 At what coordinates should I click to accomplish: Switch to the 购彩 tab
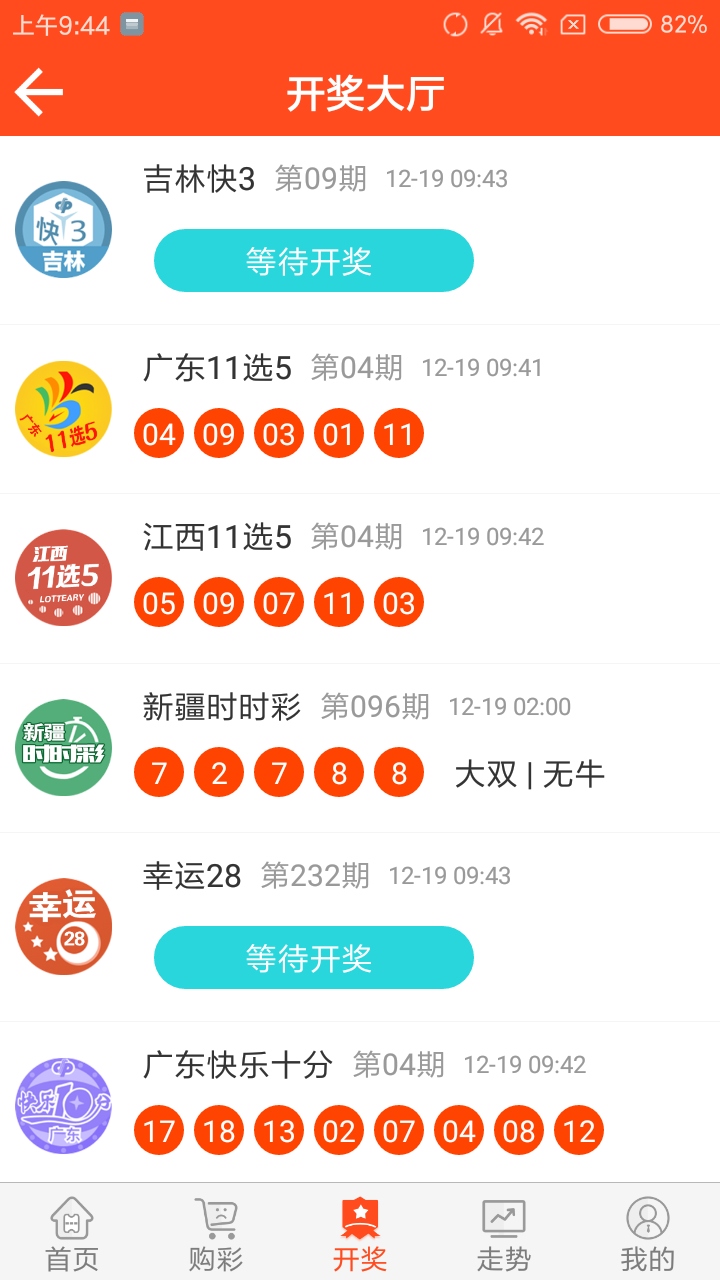tap(216, 1233)
